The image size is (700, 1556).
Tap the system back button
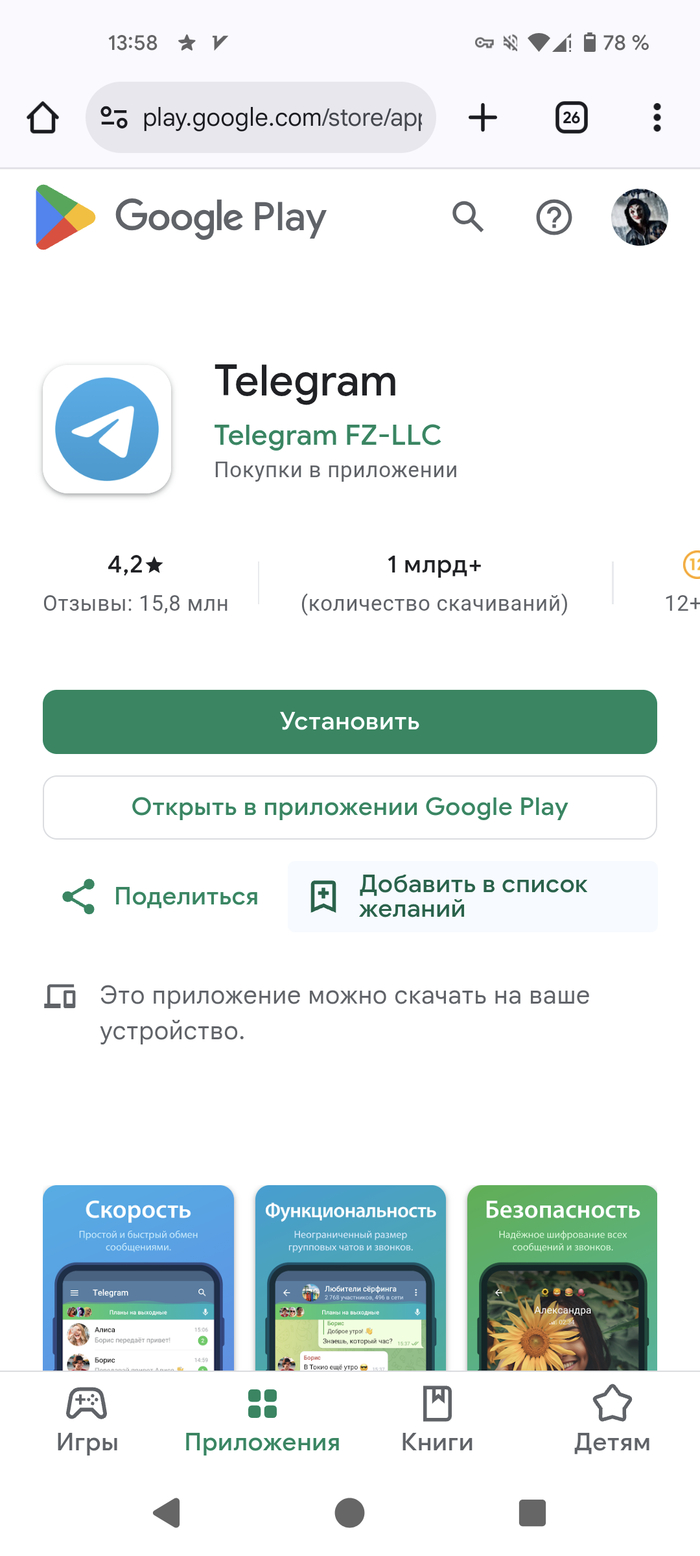click(x=167, y=1512)
